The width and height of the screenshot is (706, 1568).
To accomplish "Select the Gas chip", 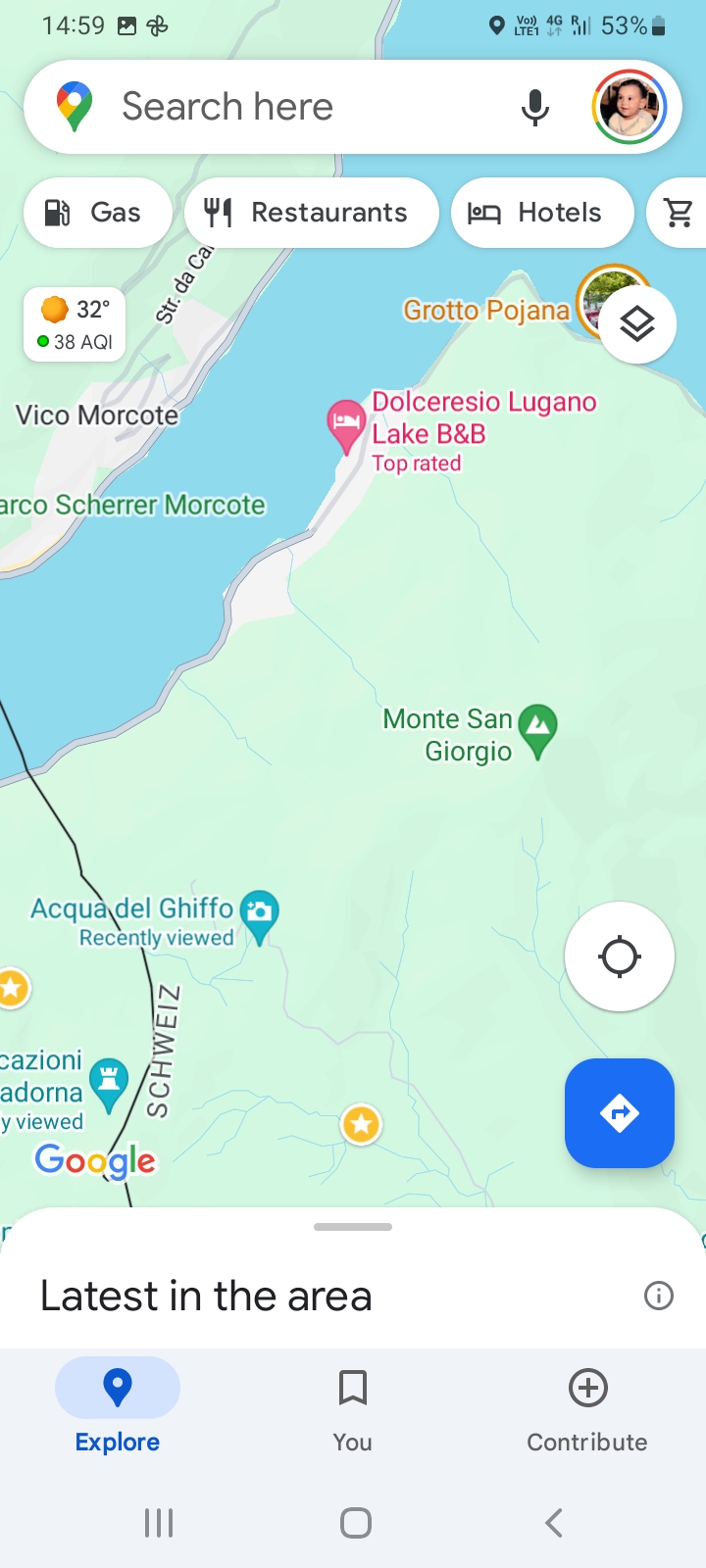I will click(x=97, y=213).
